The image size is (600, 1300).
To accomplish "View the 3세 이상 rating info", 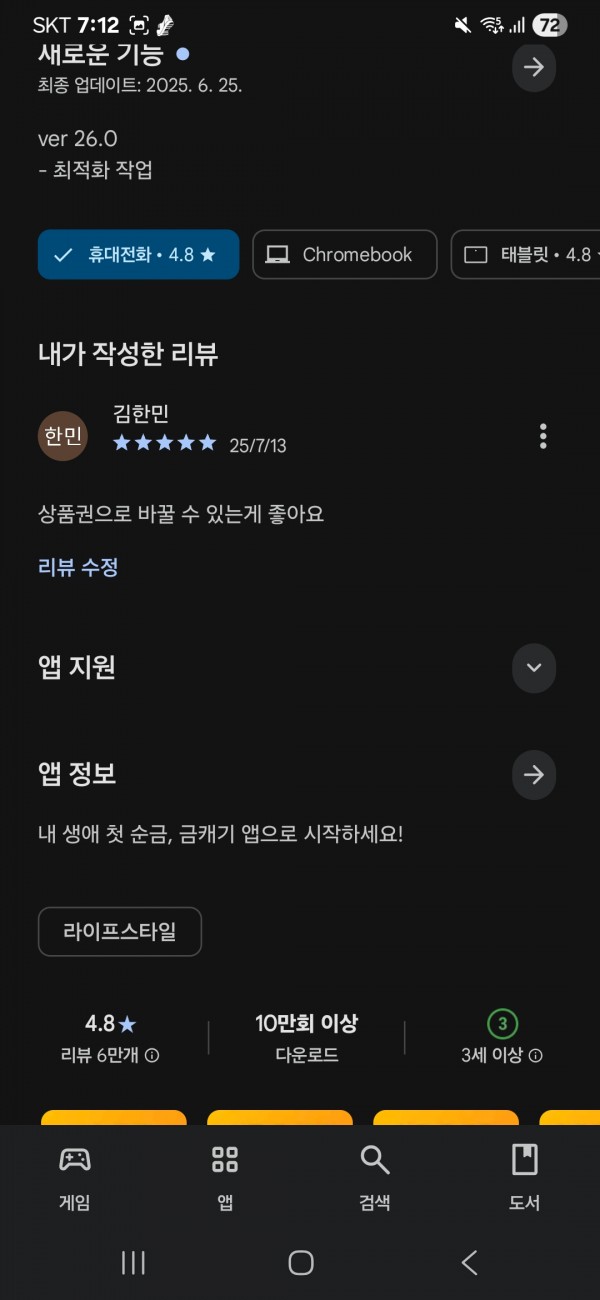I will 536,1055.
